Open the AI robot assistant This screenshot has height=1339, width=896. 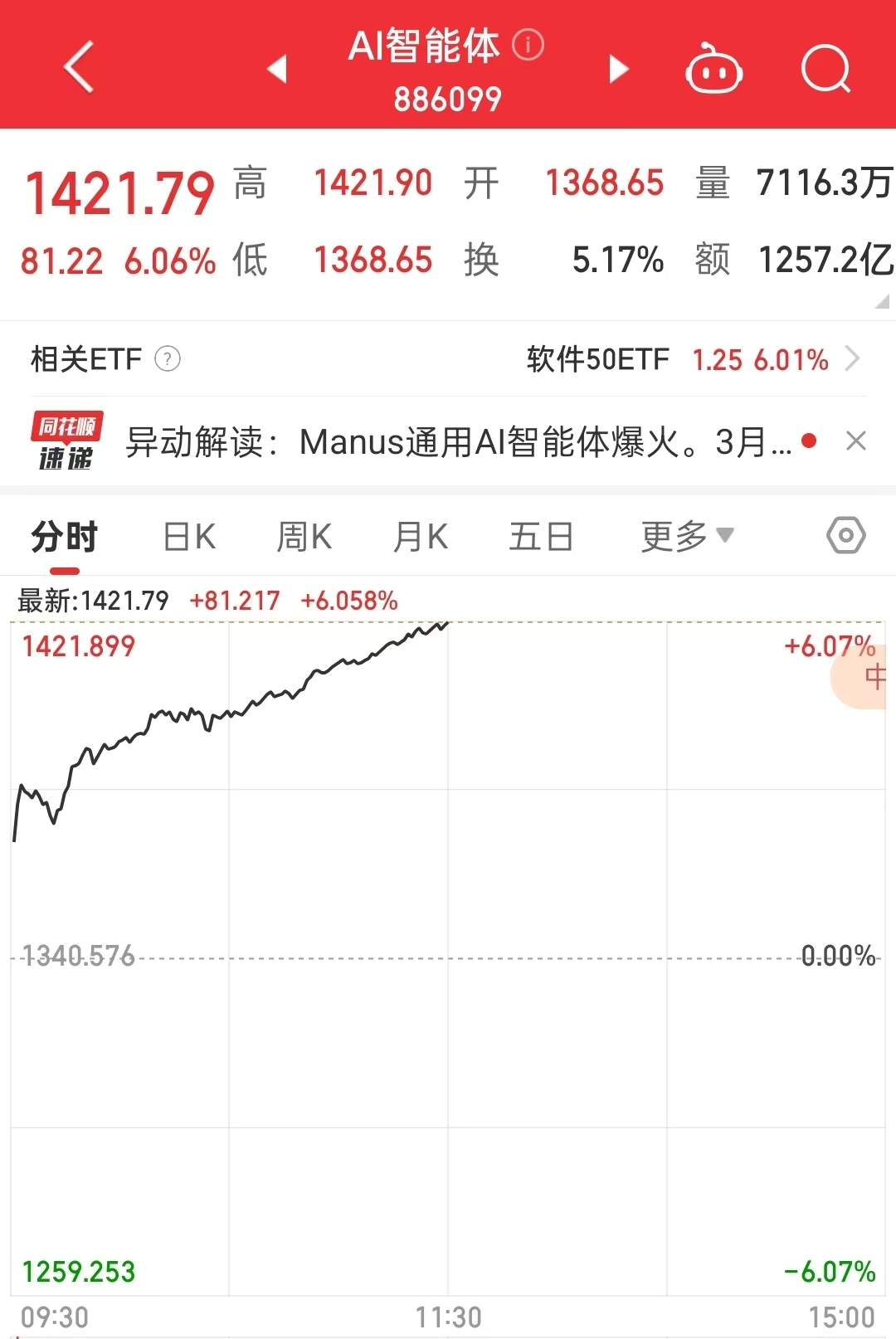713,68
